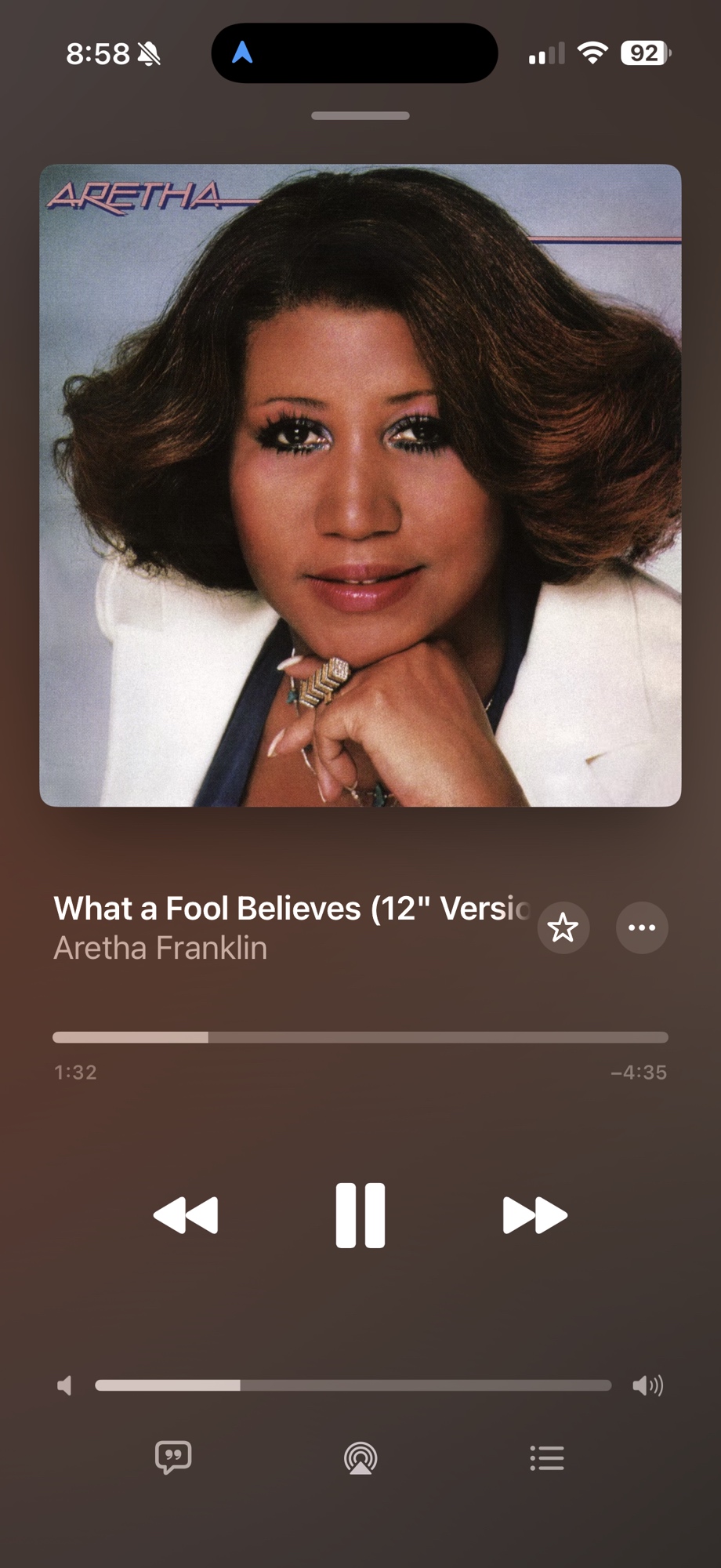The height and width of the screenshot is (1568, 721).
Task: Pause the current song
Action: [360, 1214]
